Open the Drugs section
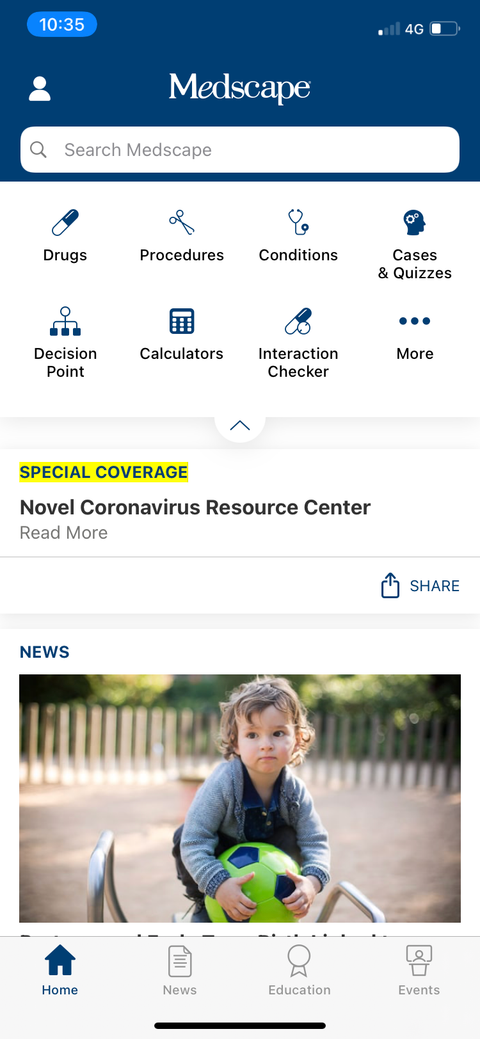Image resolution: width=480 pixels, height=1039 pixels. (65, 235)
